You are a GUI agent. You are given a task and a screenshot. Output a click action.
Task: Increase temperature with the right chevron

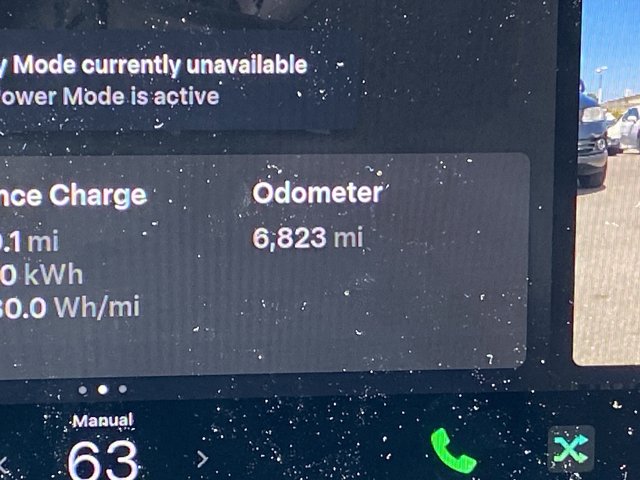pyautogui.click(x=202, y=459)
